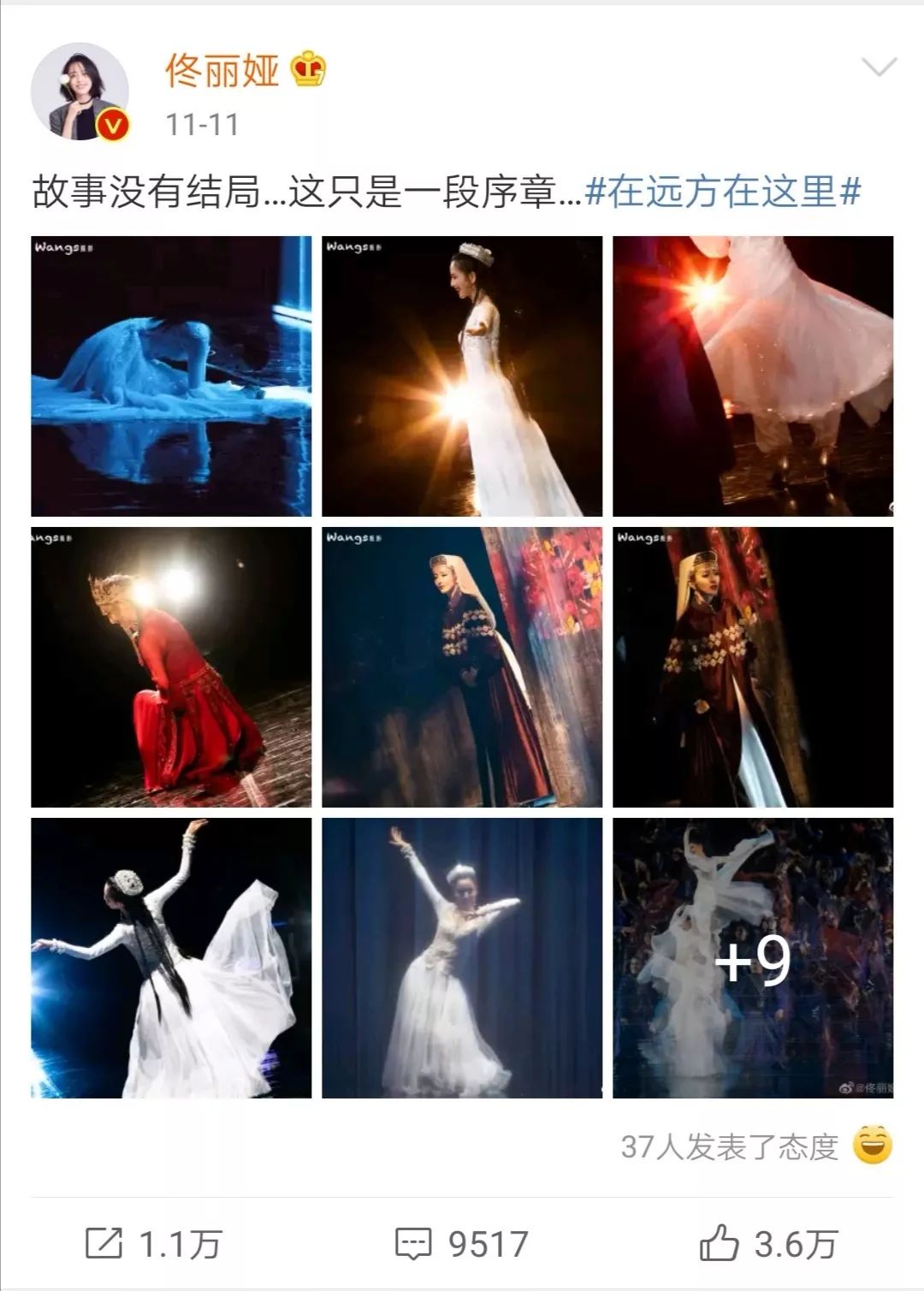
Task: Open the swirling white skirt photo
Action: point(753,374)
